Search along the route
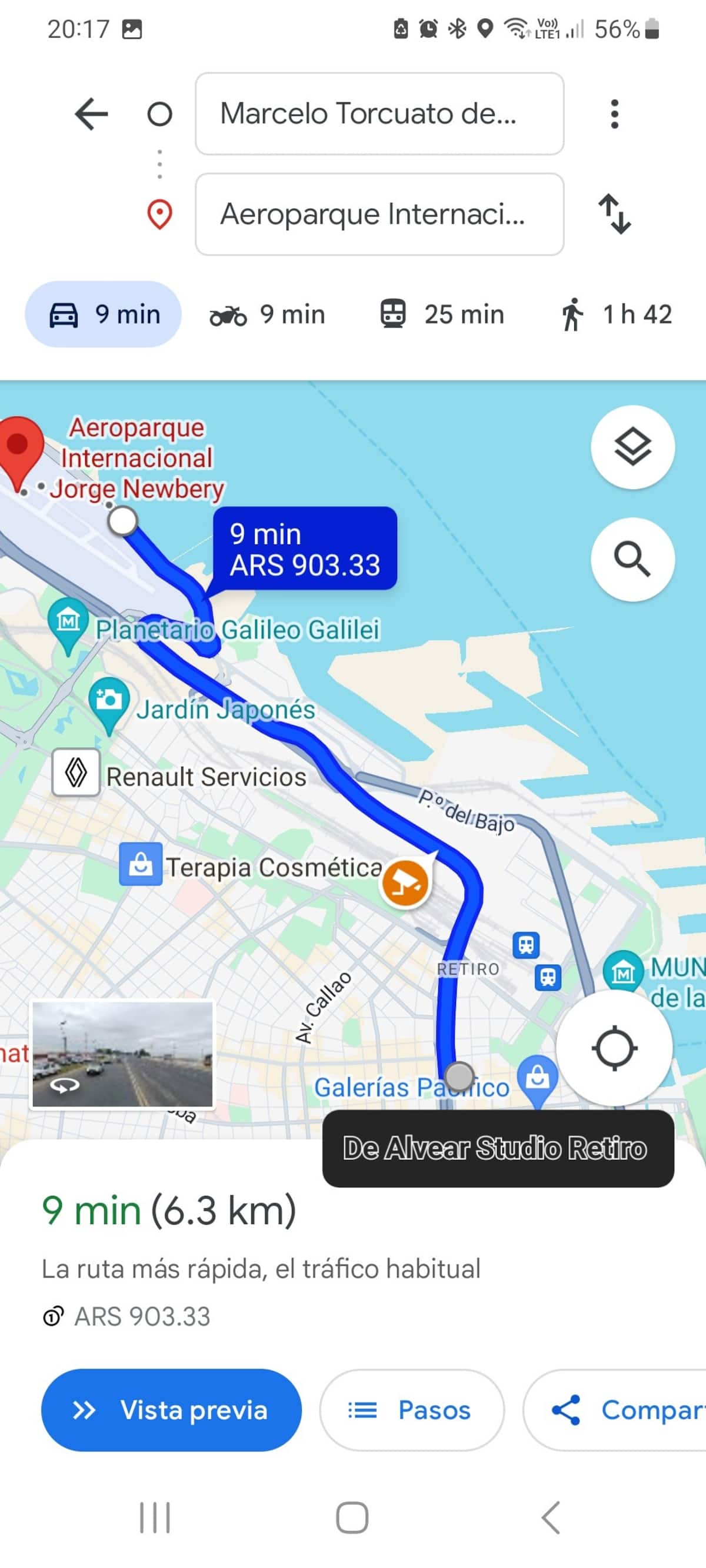 pos(632,559)
